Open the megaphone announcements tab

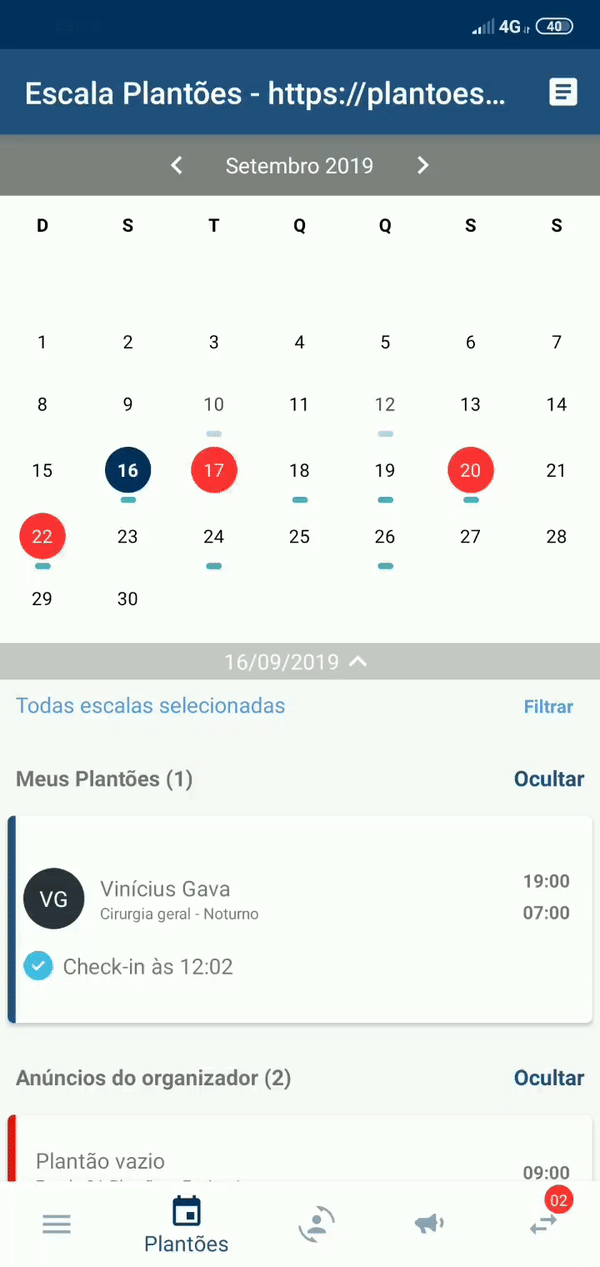[429, 1224]
